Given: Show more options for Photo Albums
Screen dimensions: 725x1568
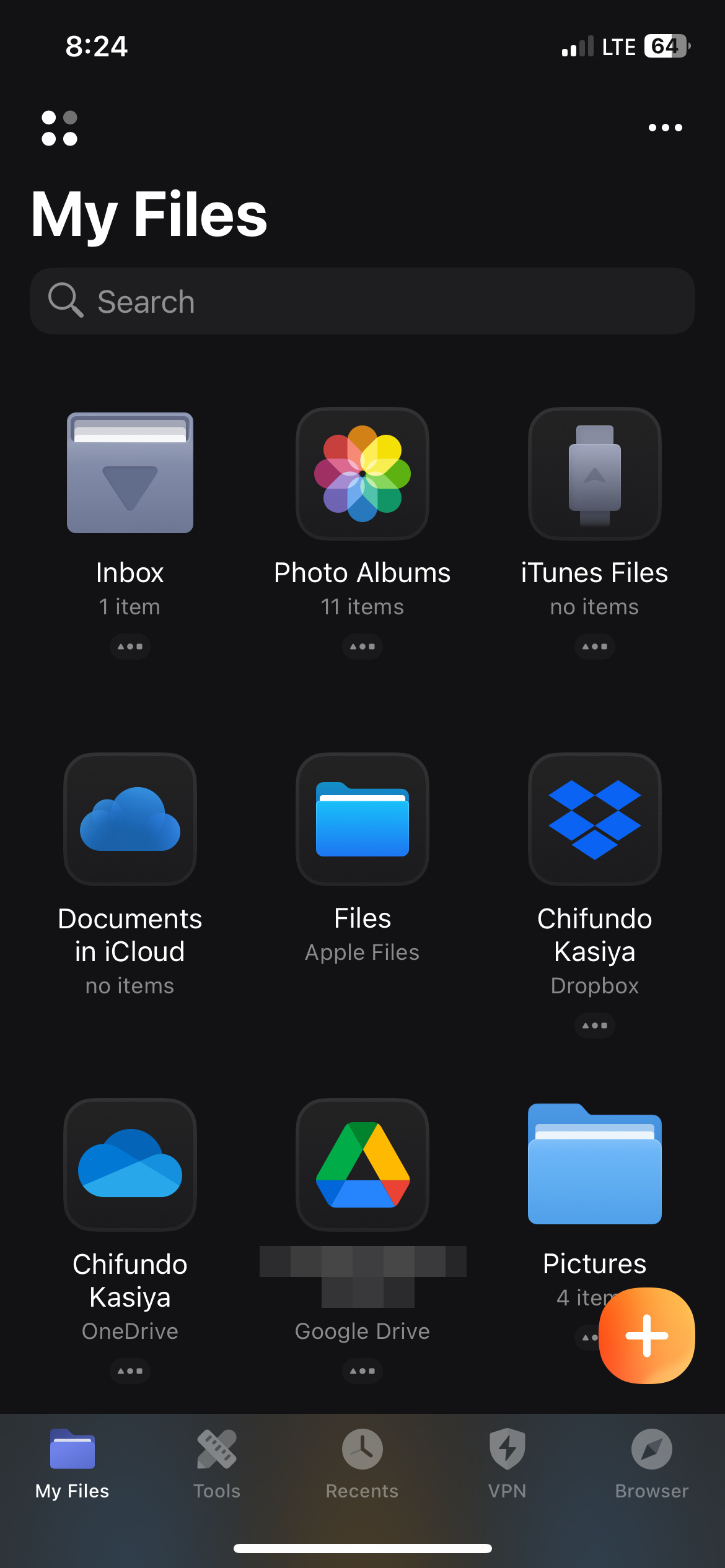Looking at the screenshot, I should pos(362,647).
